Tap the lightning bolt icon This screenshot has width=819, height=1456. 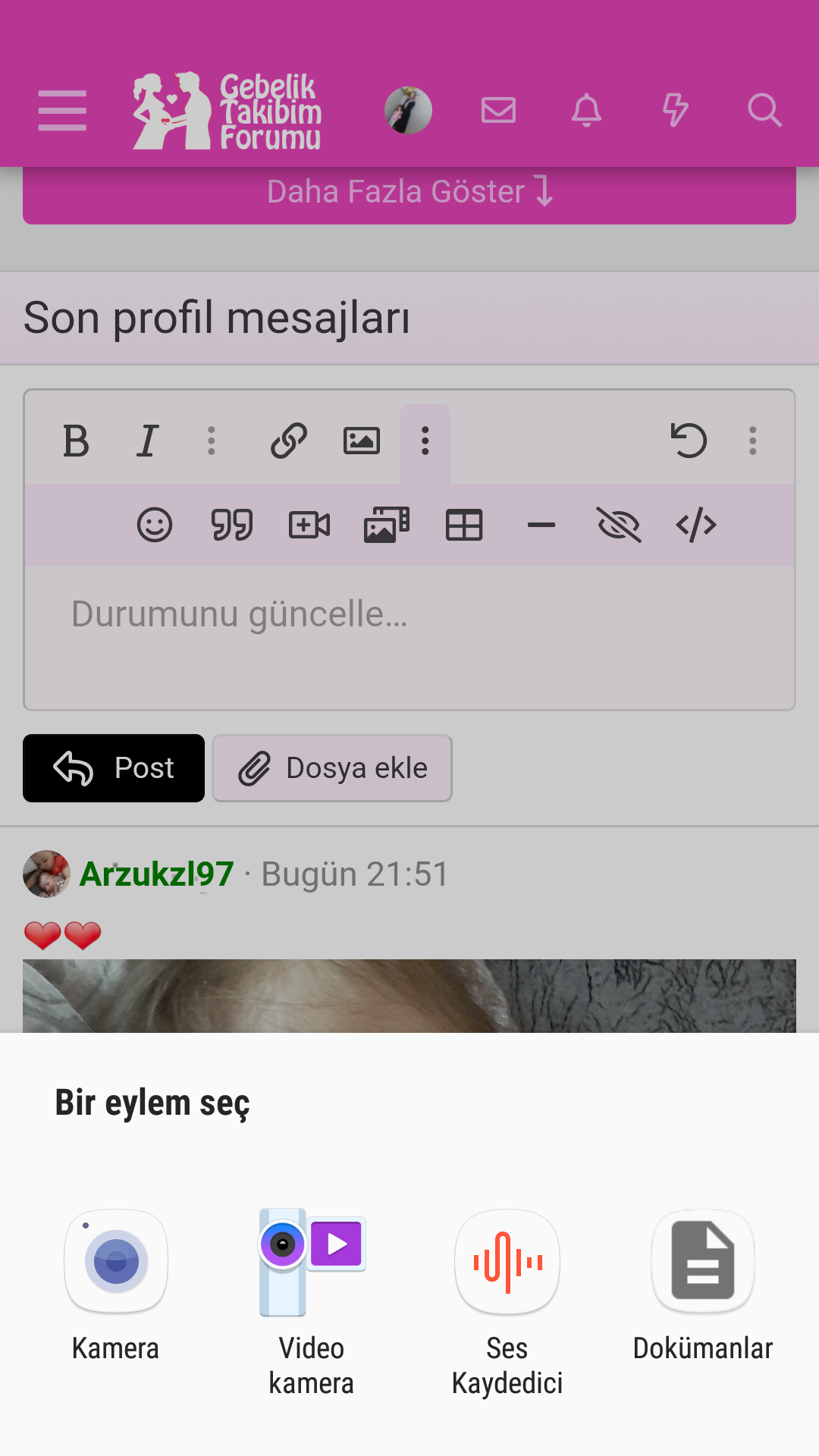coord(675,111)
